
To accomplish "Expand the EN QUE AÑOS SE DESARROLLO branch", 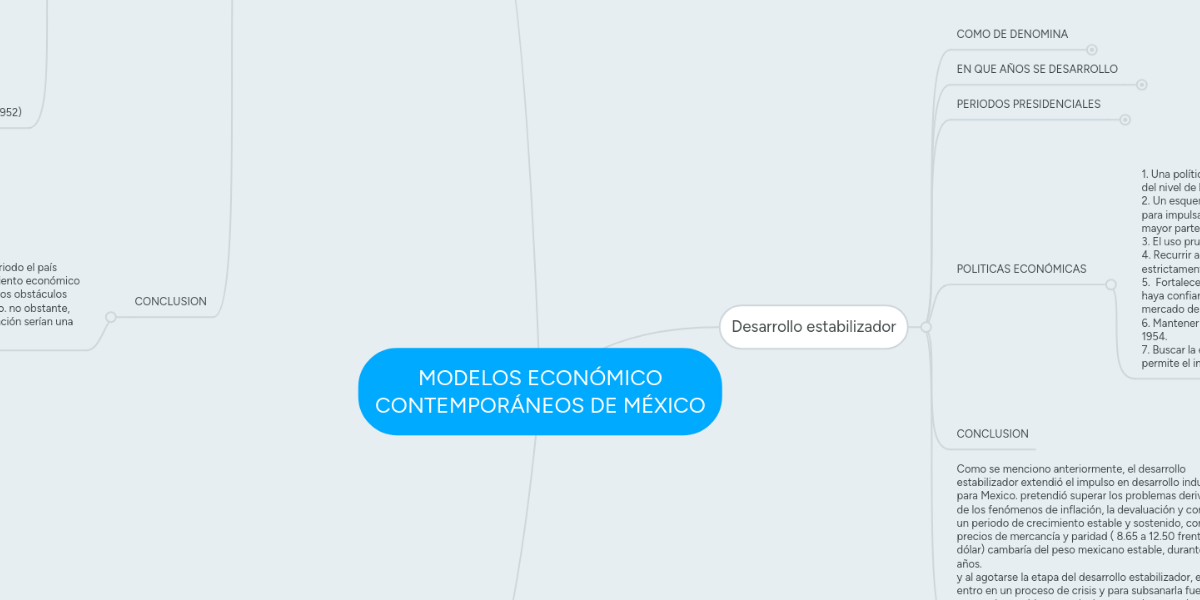I will point(1142,85).
